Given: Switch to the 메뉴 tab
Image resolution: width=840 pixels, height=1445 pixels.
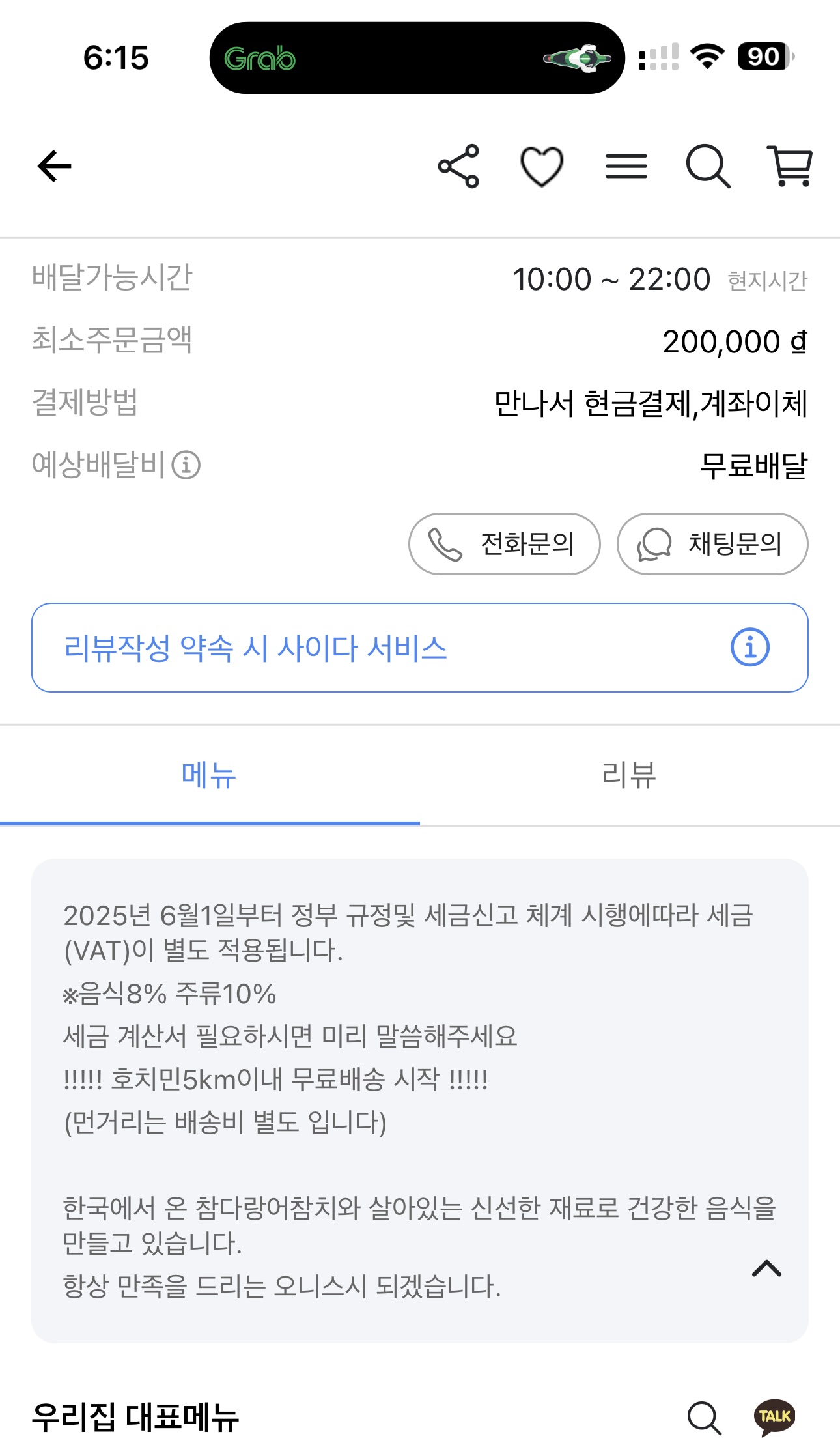Looking at the screenshot, I should 209,775.
